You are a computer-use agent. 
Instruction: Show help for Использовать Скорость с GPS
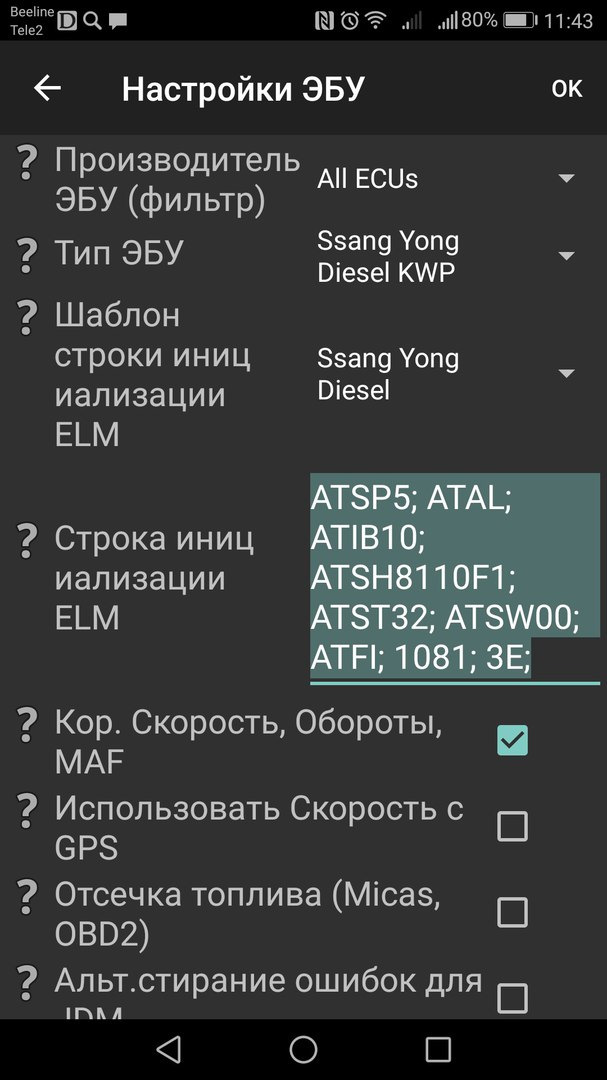27,810
